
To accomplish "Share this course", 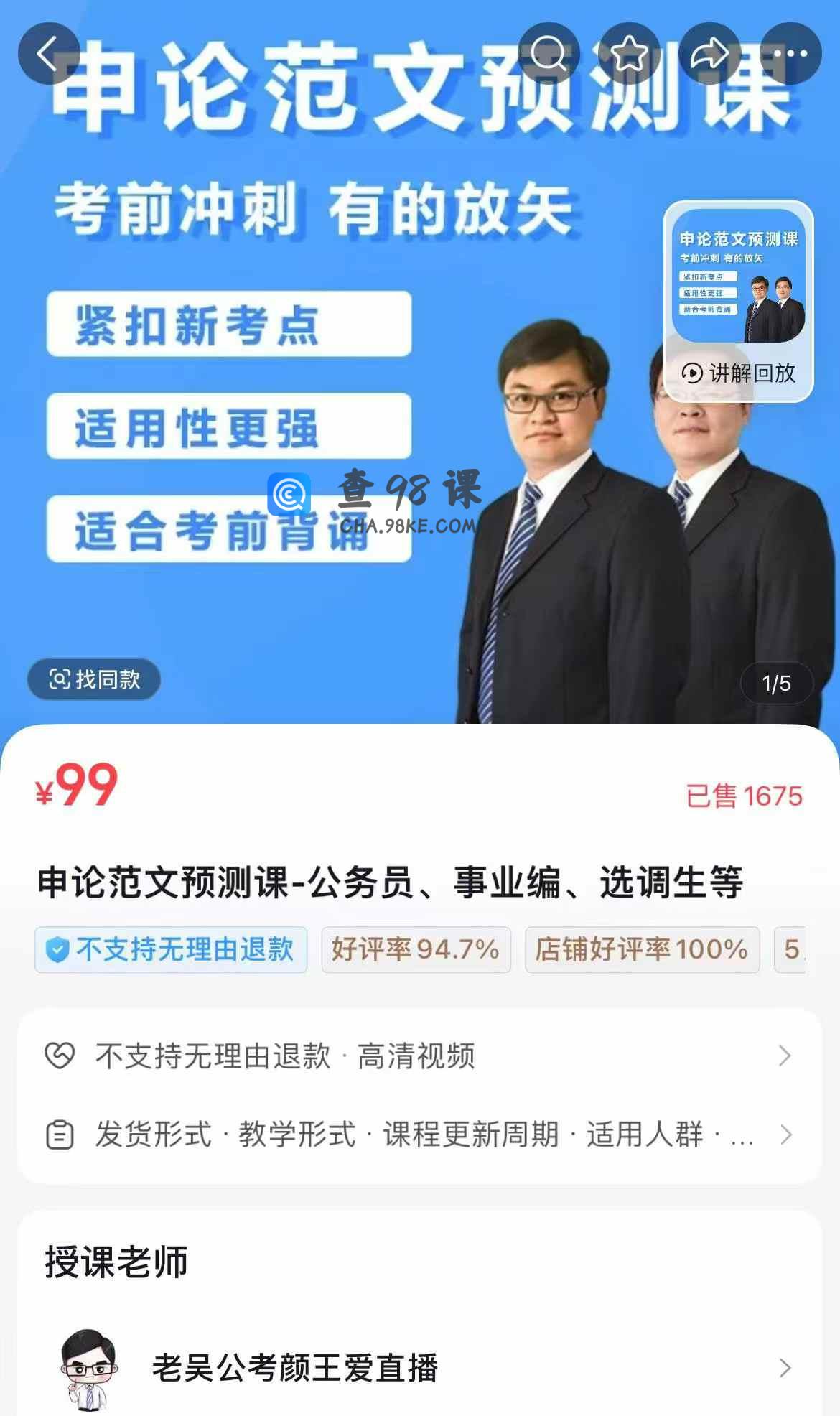I will [709, 54].
